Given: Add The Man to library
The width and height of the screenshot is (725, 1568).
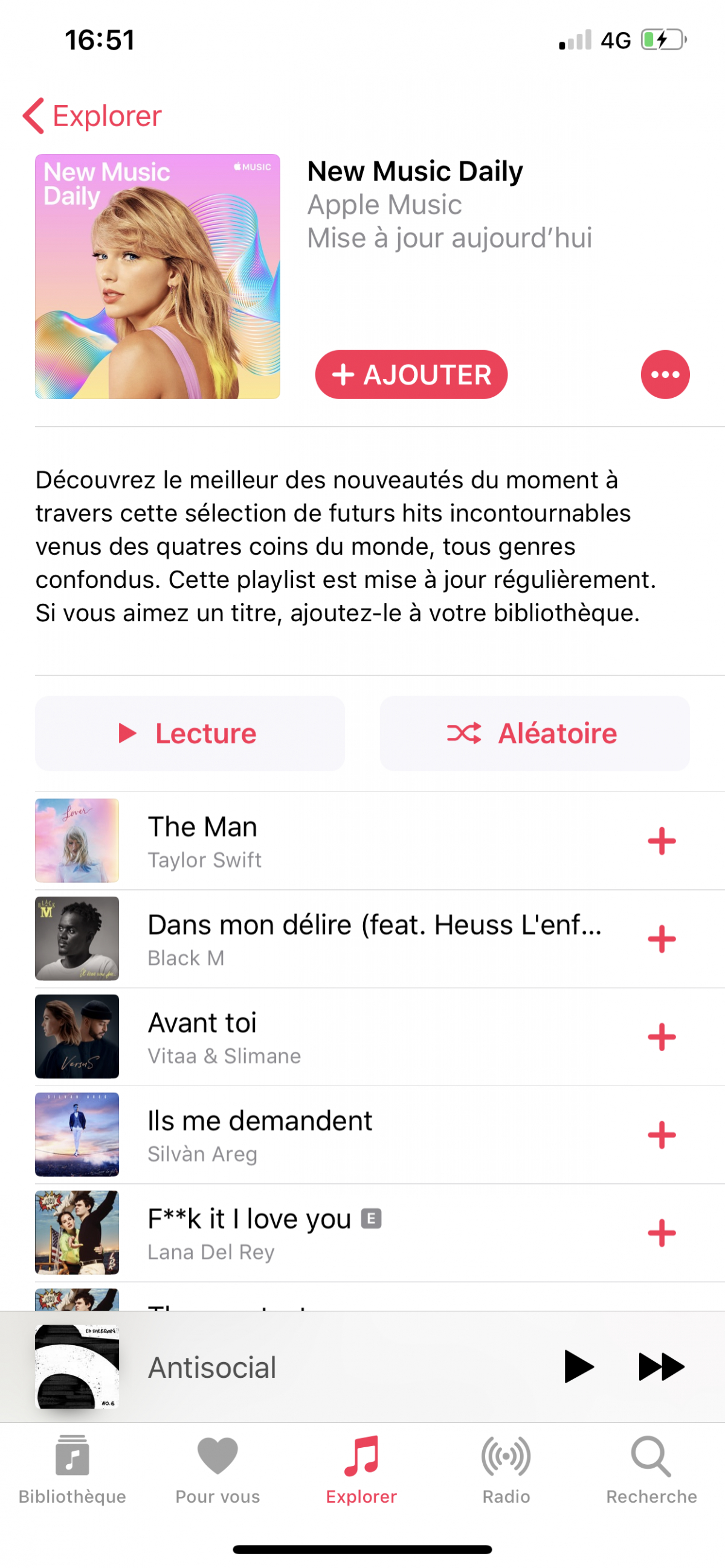Looking at the screenshot, I should [x=662, y=840].
